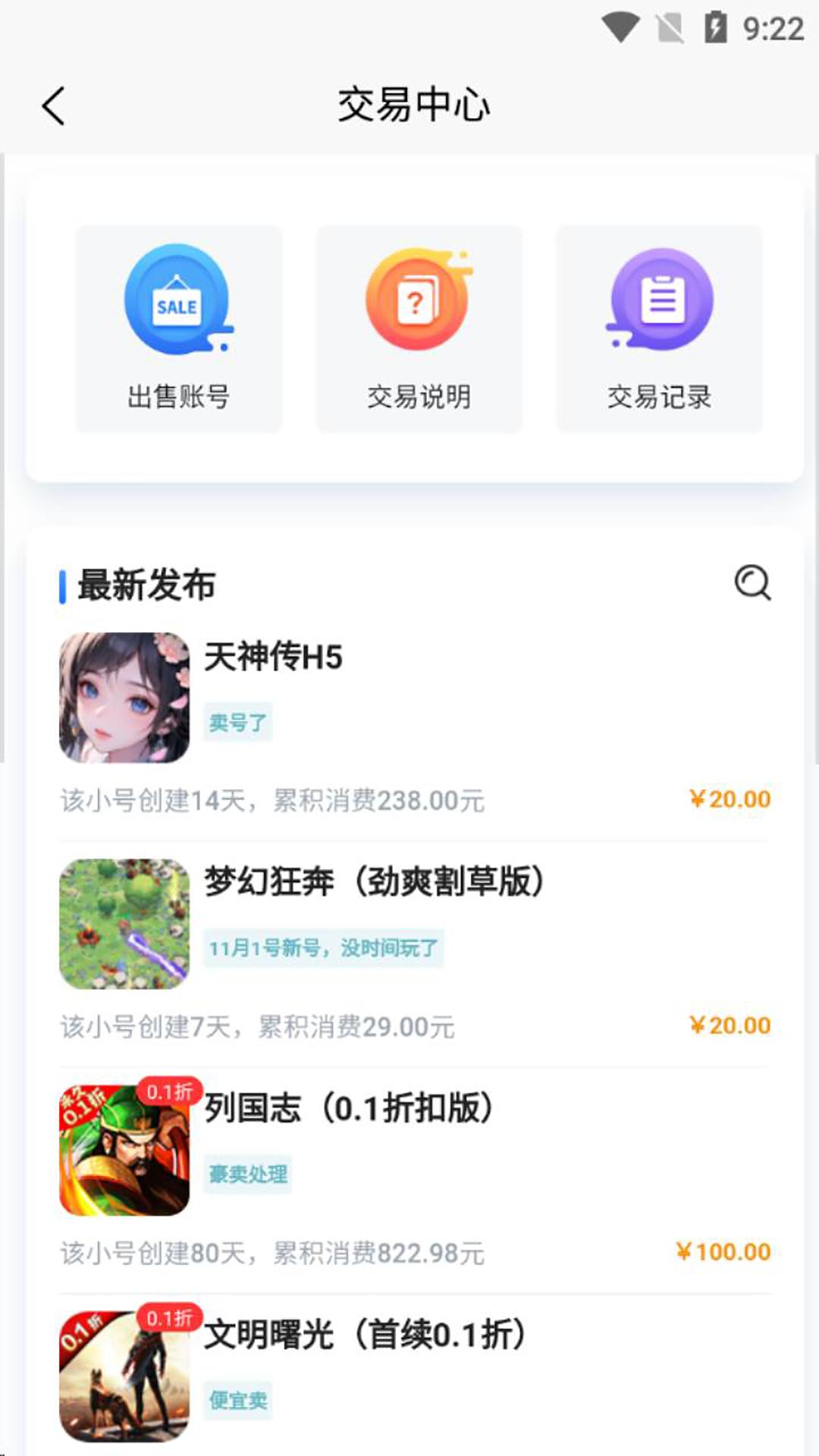Select the 最新发布 section header
819x1456 pixels.
(x=144, y=584)
